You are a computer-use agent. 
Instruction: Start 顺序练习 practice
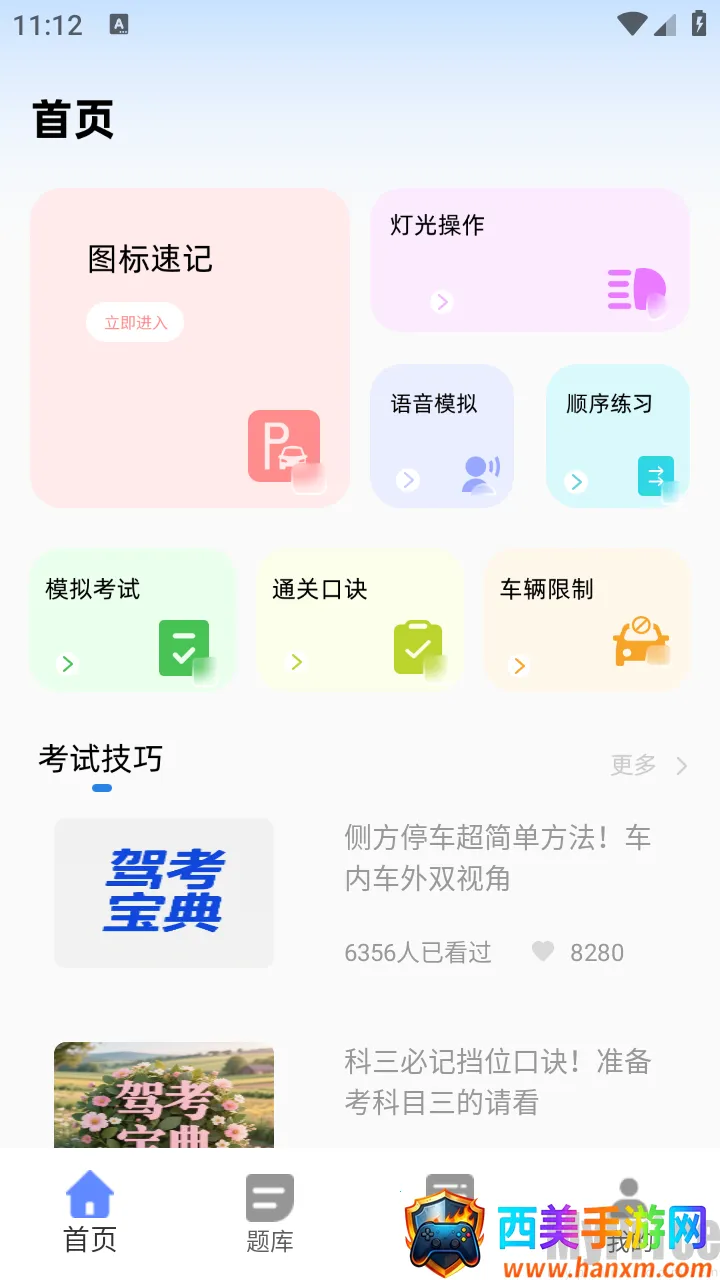click(x=617, y=435)
